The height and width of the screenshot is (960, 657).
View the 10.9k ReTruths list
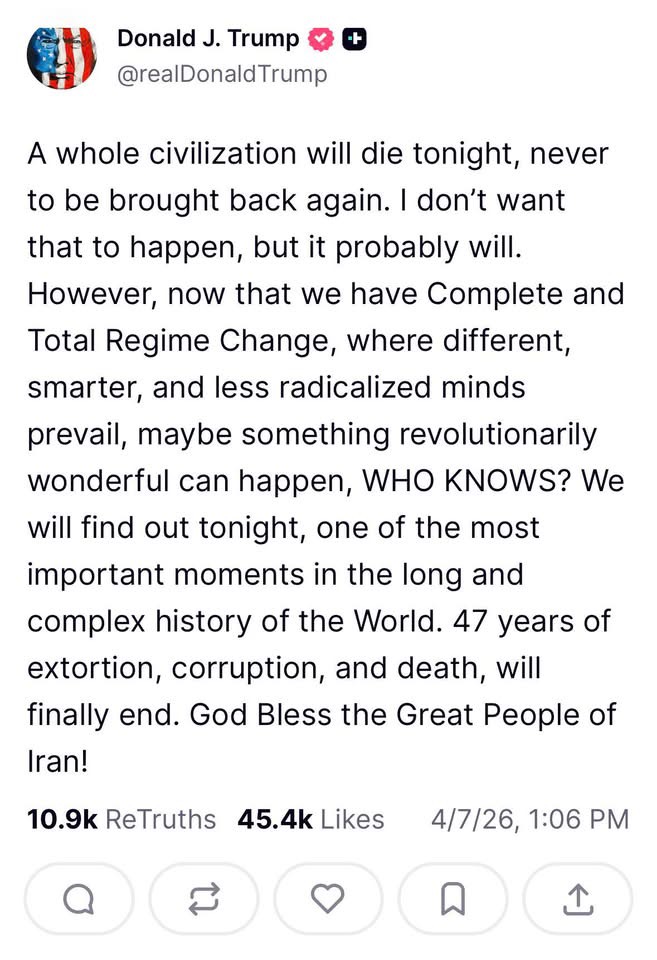[121, 820]
